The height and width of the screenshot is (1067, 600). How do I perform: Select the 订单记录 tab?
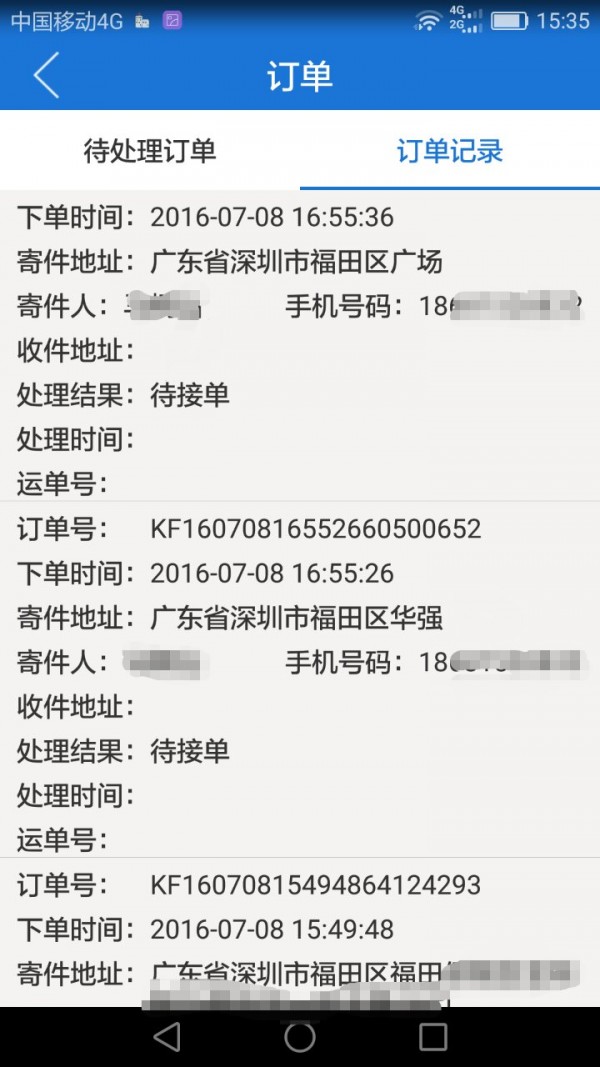click(x=450, y=152)
